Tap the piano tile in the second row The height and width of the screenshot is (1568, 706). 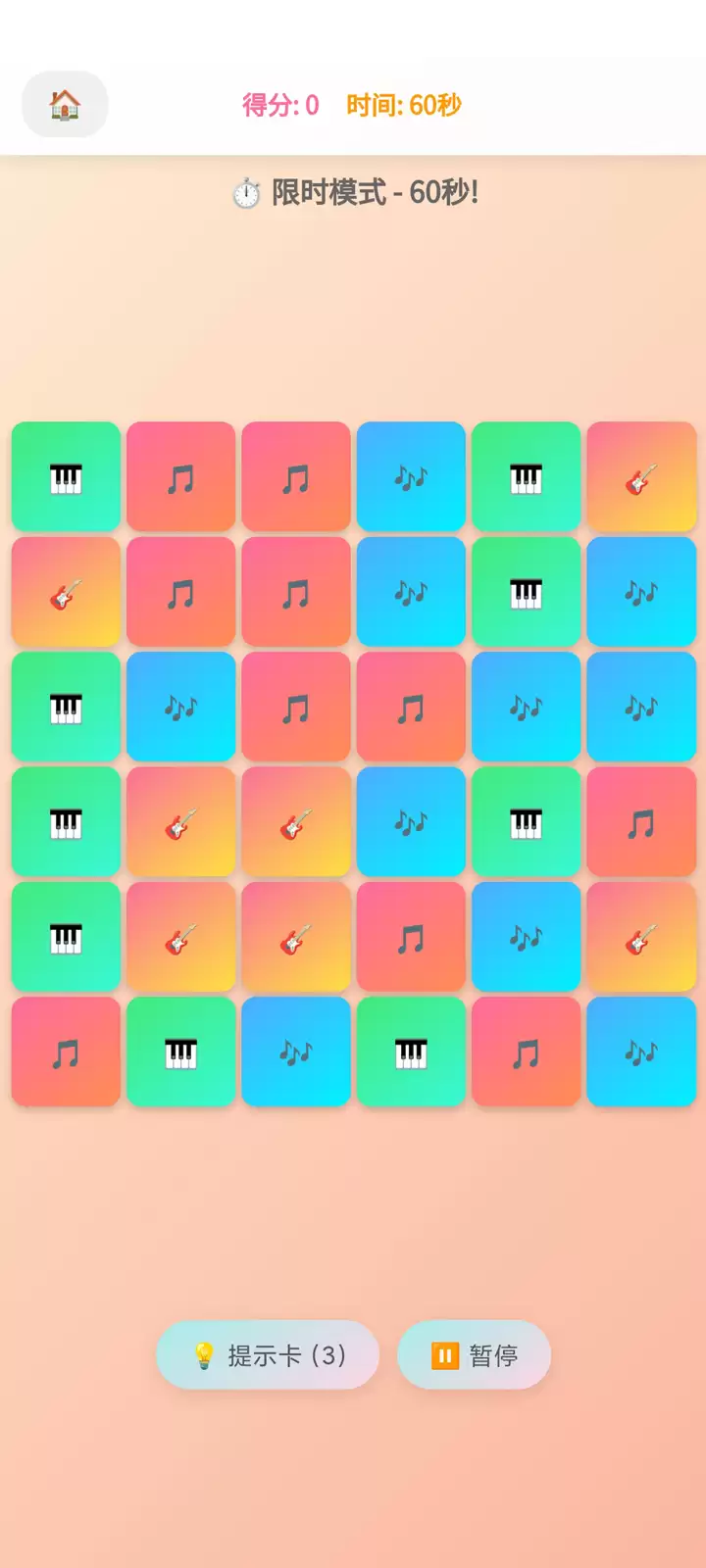(x=526, y=592)
